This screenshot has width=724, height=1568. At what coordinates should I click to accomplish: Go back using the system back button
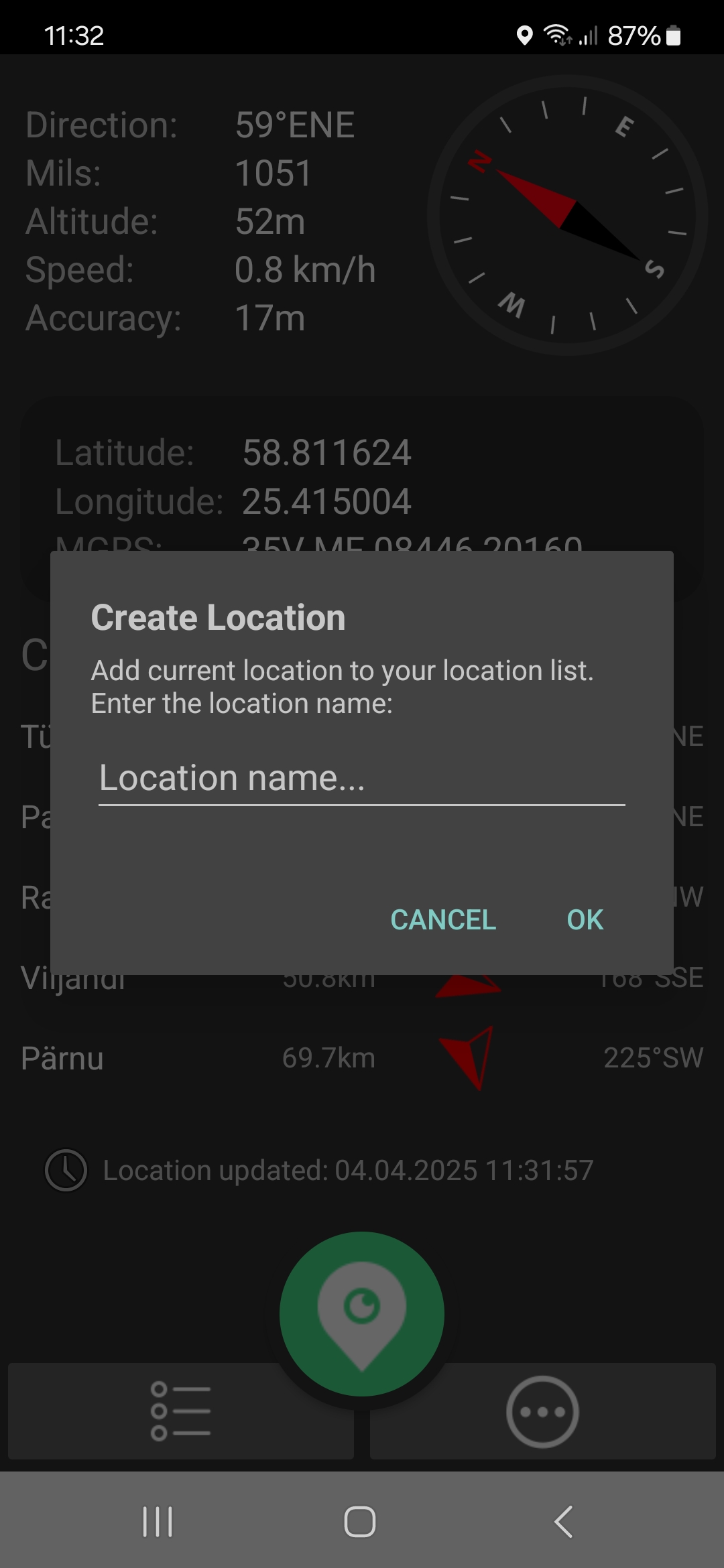pyautogui.click(x=564, y=1522)
